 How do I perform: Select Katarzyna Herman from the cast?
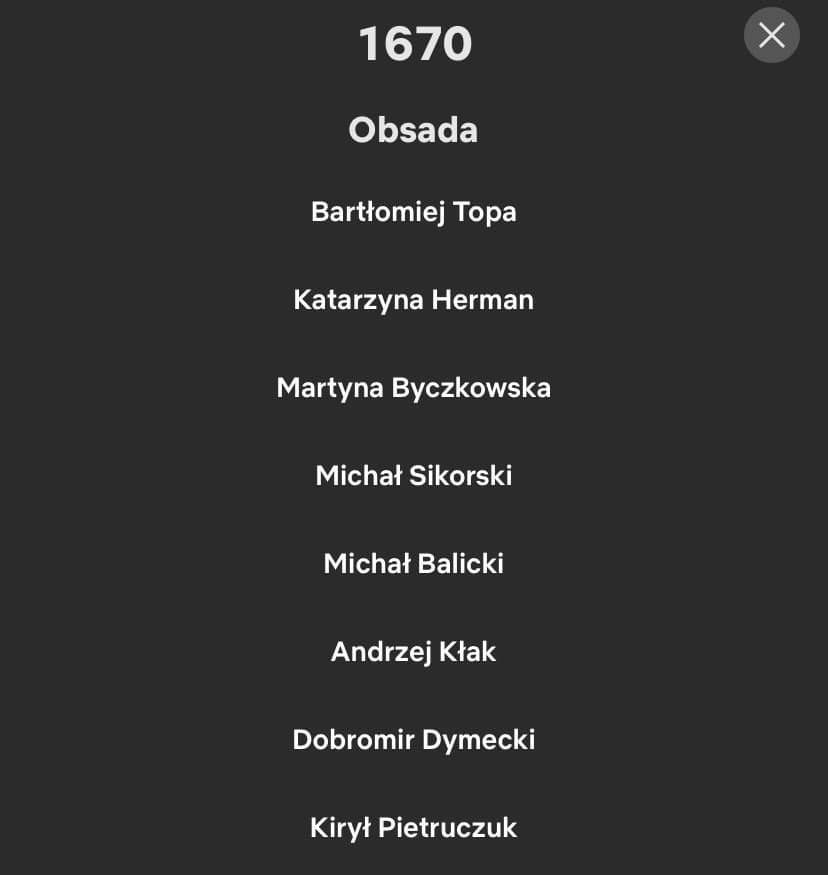pos(413,300)
